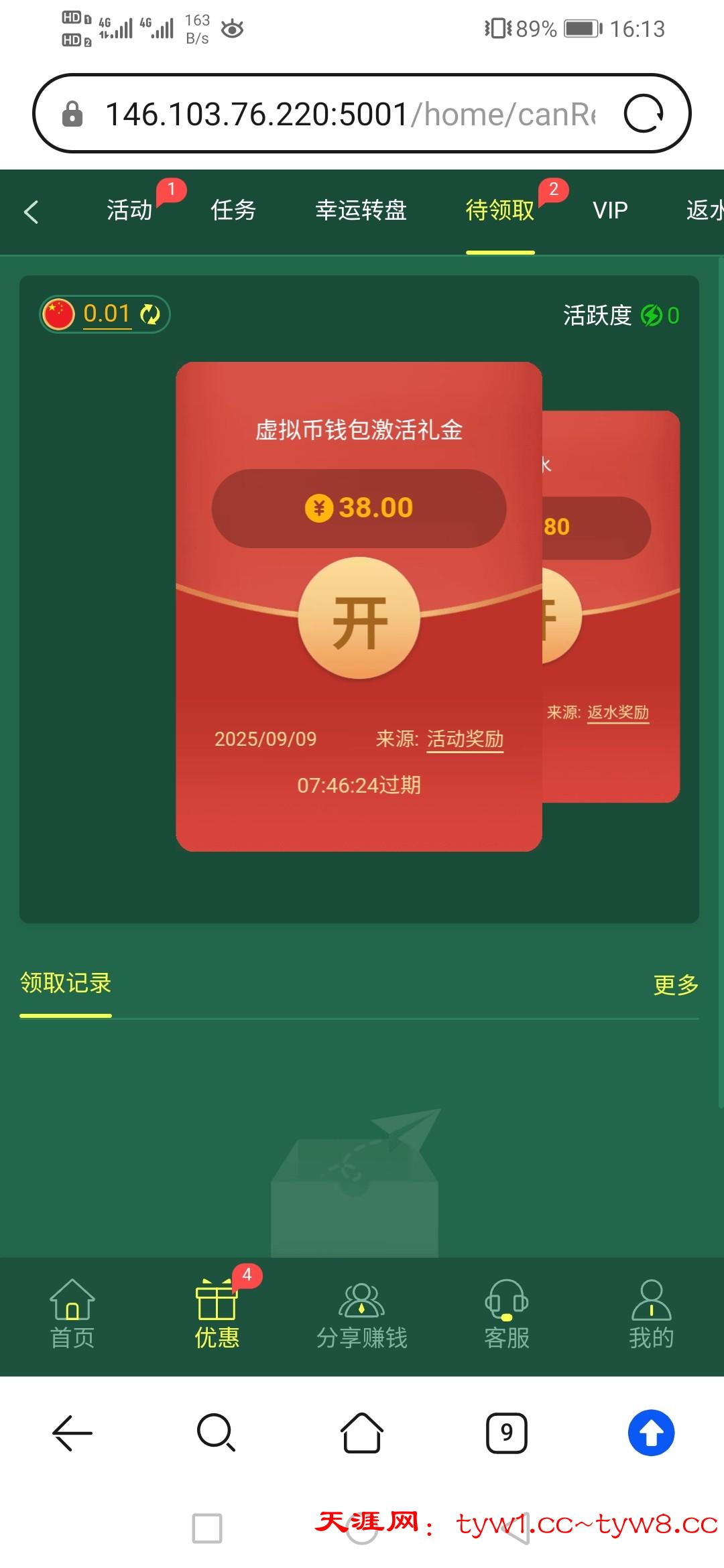Switch to the 活动 tab
Viewport: 724px width, 1568px height.
[x=129, y=210]
